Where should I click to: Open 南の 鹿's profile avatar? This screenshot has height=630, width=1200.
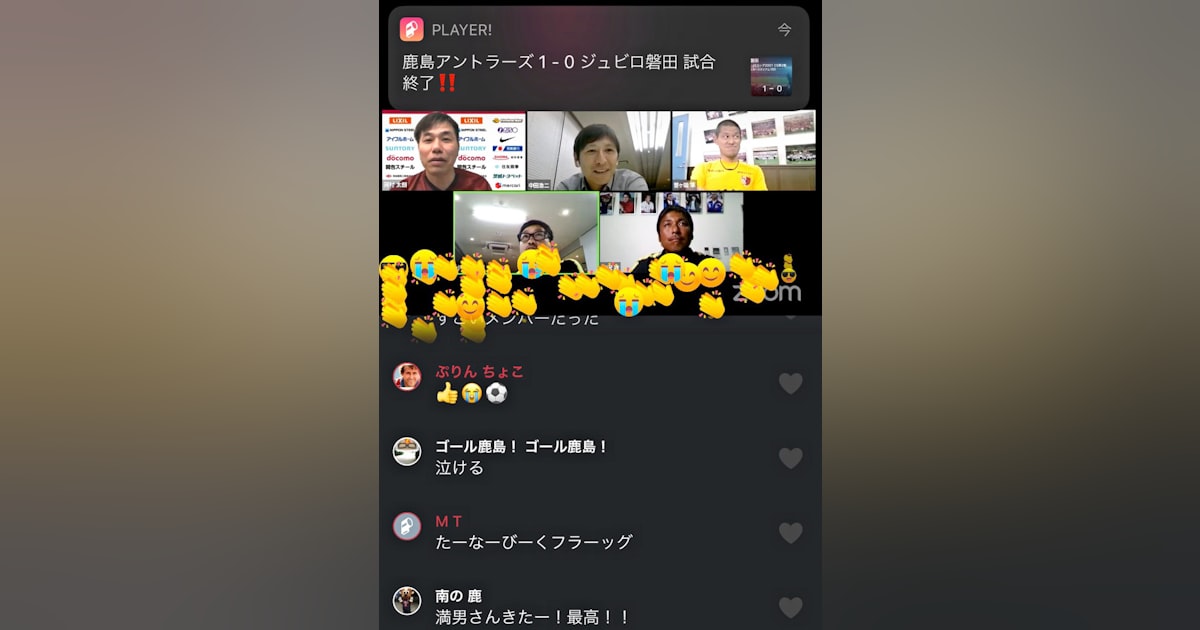click(x=407, y=600)
